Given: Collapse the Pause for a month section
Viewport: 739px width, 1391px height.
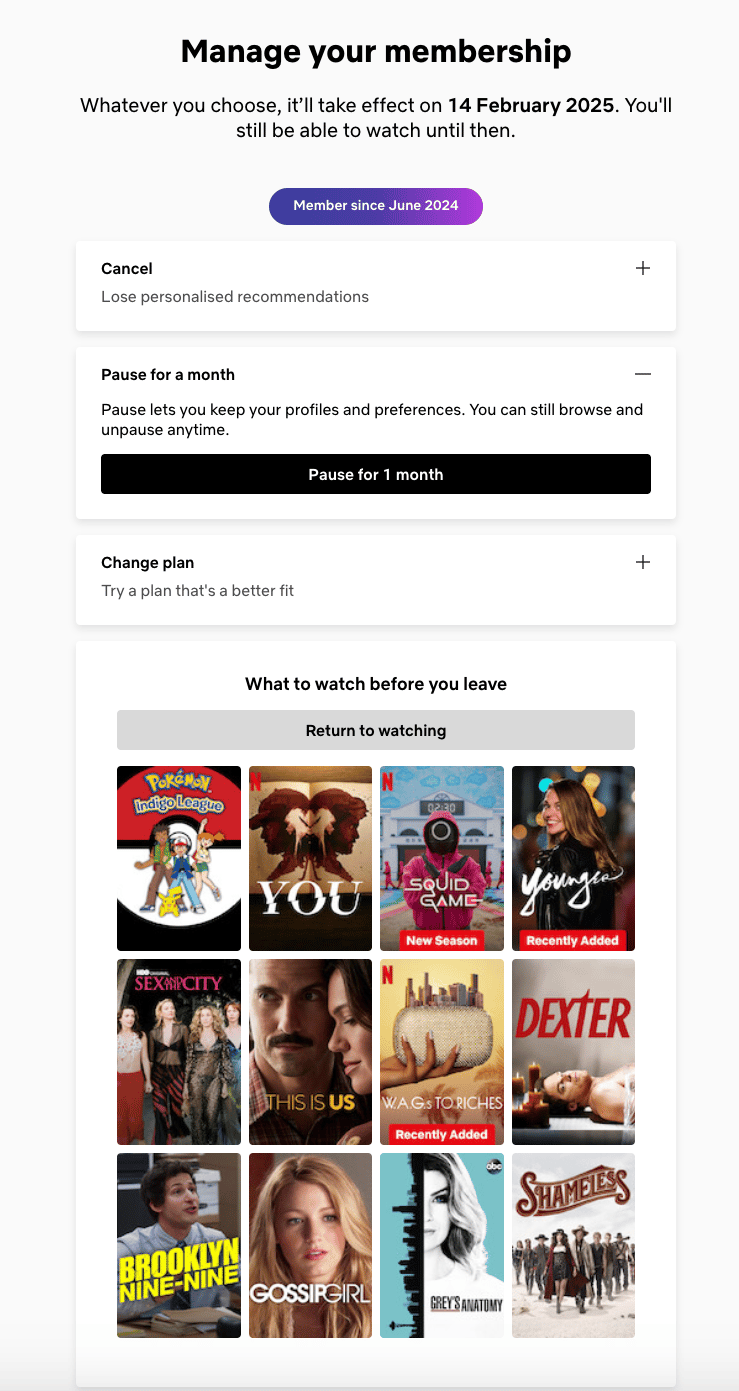Looking at the screenshot, I should click(x=643, y=374).
